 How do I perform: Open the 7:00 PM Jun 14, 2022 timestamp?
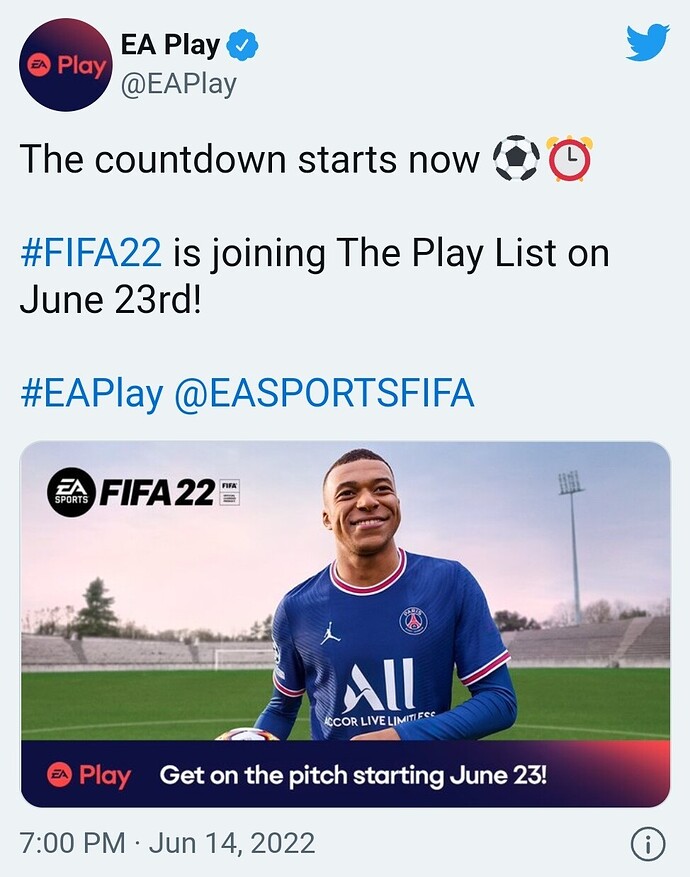coord(167,842)
